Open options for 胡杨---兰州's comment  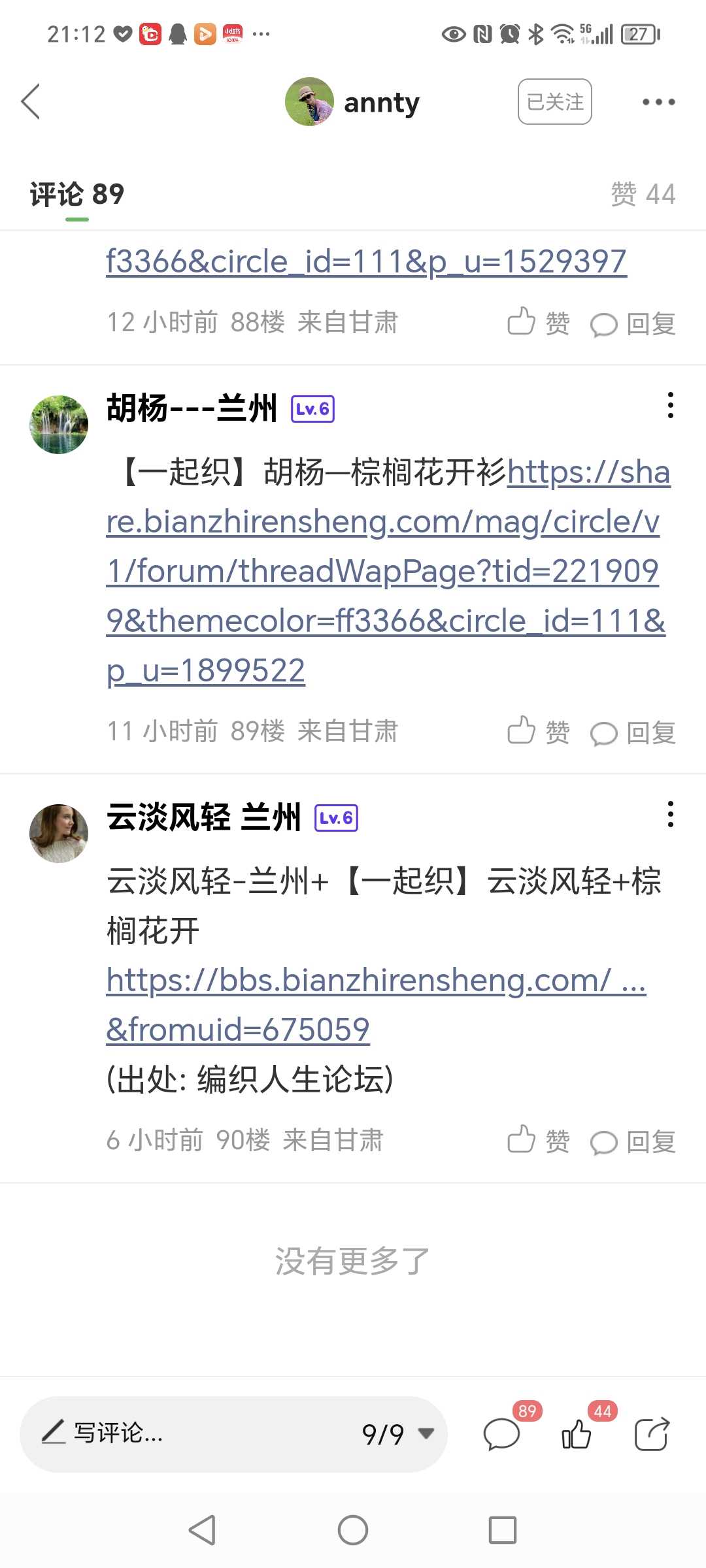click(x=670, y=406)
